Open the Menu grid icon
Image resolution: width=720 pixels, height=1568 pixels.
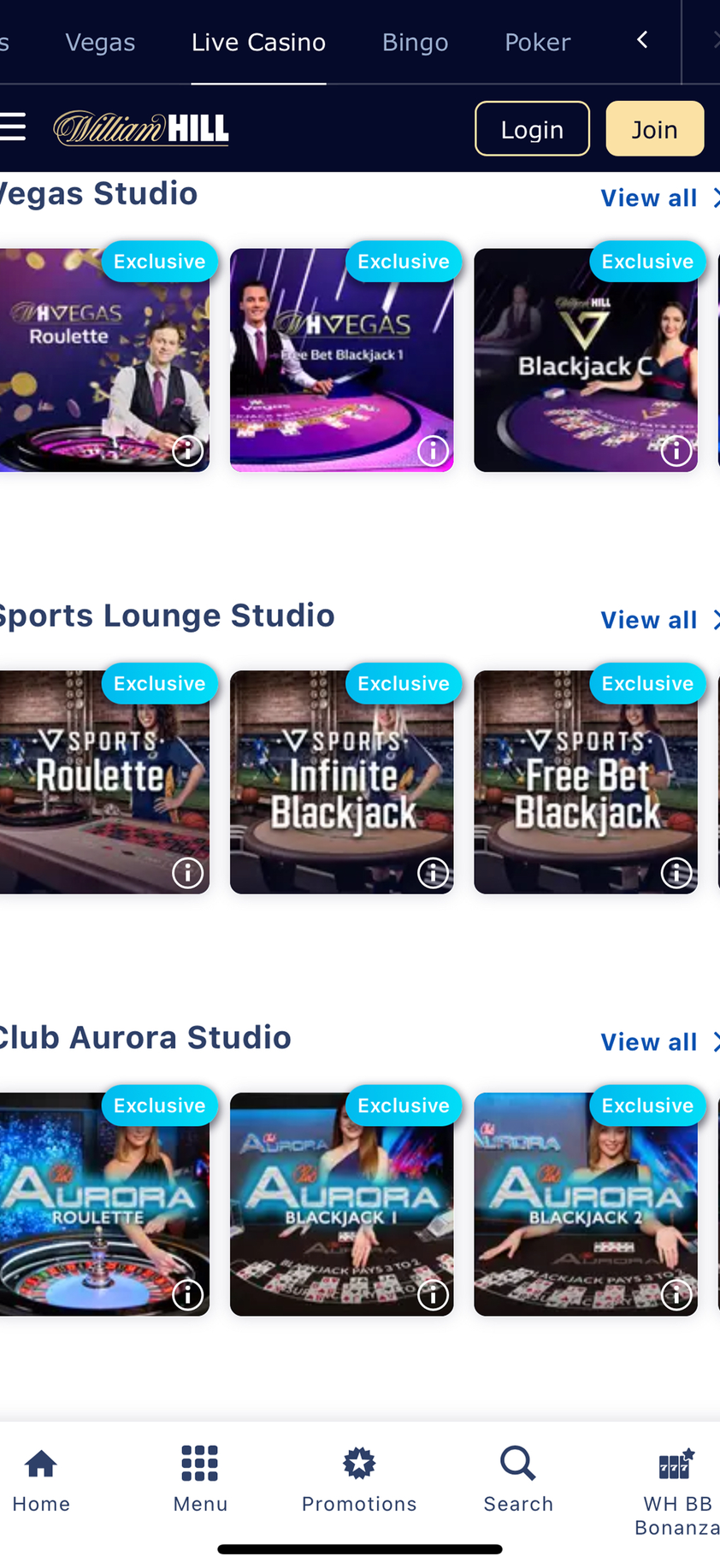tap(200, 1464)
